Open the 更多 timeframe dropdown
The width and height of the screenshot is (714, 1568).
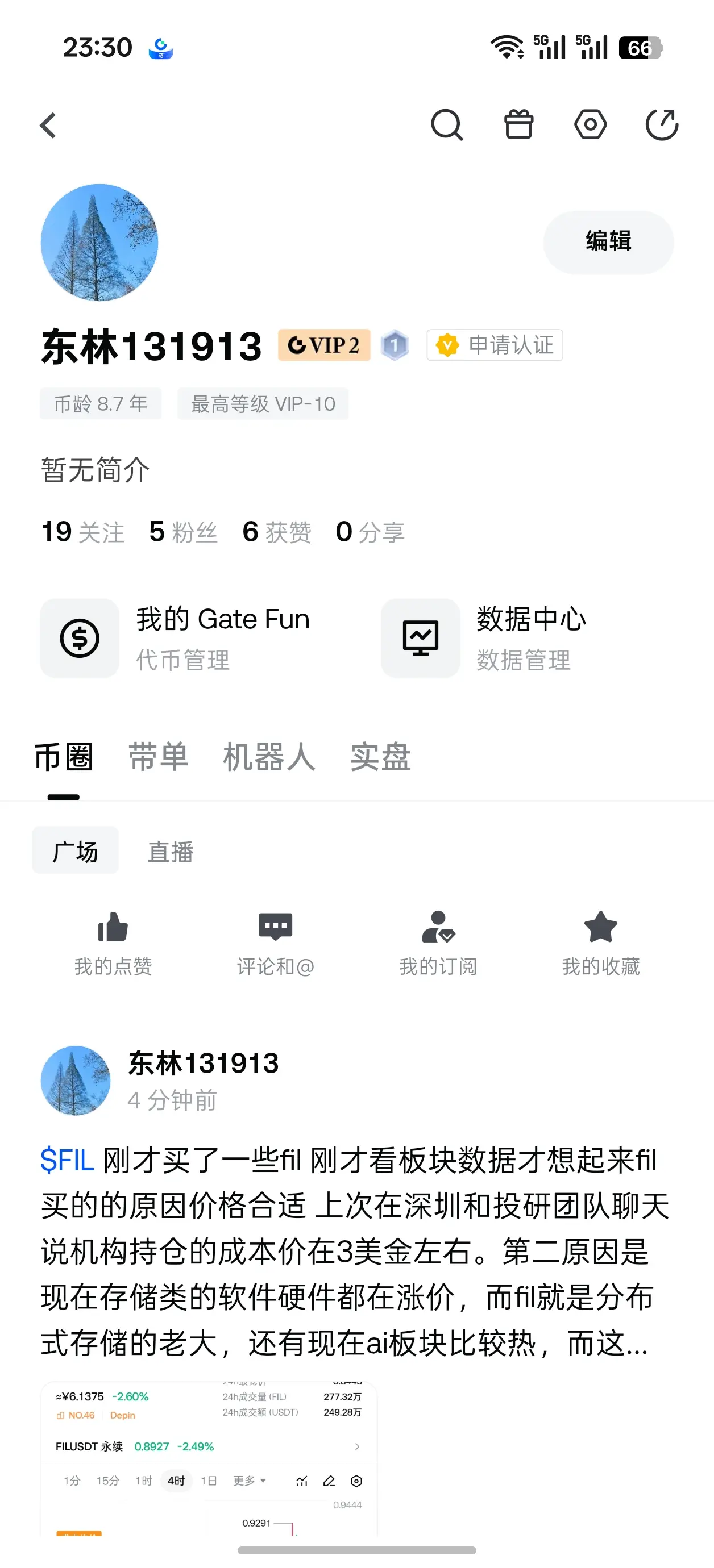pyautogui.click(x=248, y=1481)
